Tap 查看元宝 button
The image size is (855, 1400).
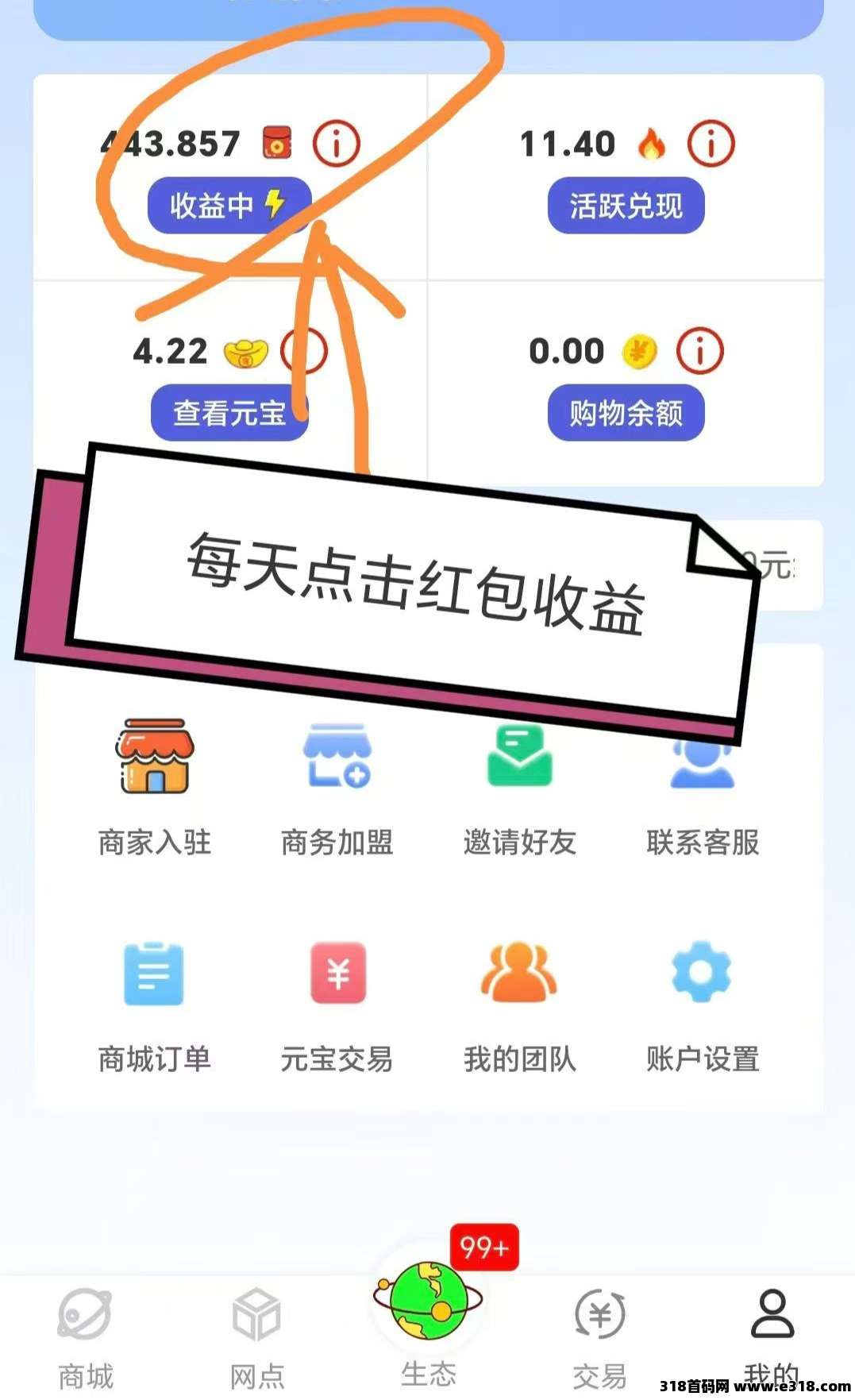click(x=229, y=413)
